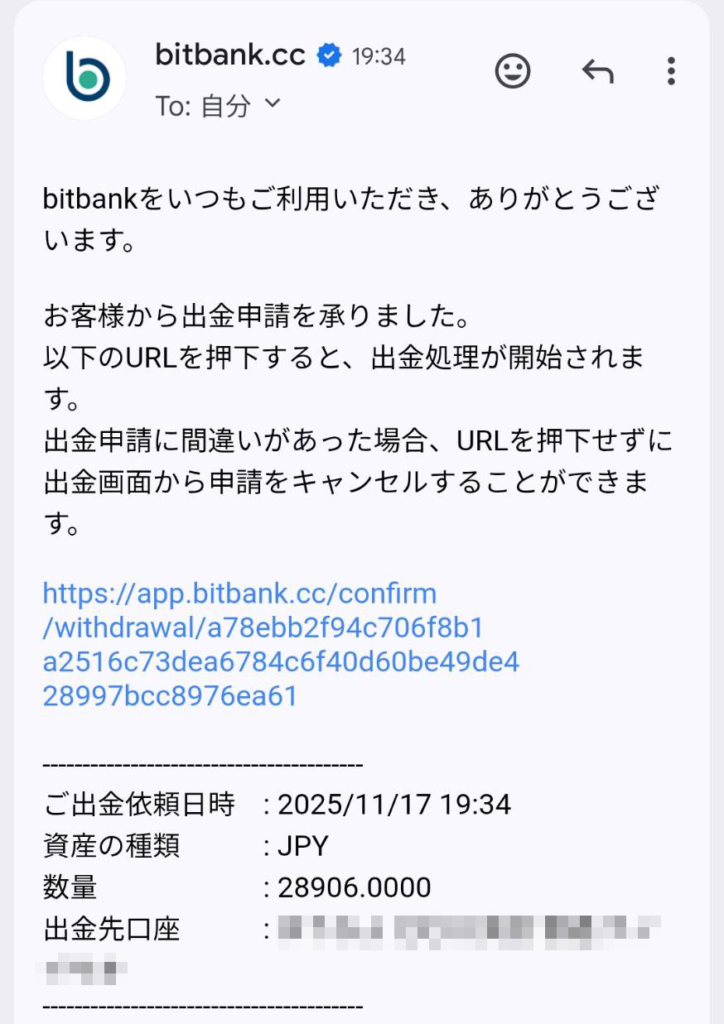The image size is (724, 1024).
Task: Open the email overflow menu
Action: [x=671, y=71]
